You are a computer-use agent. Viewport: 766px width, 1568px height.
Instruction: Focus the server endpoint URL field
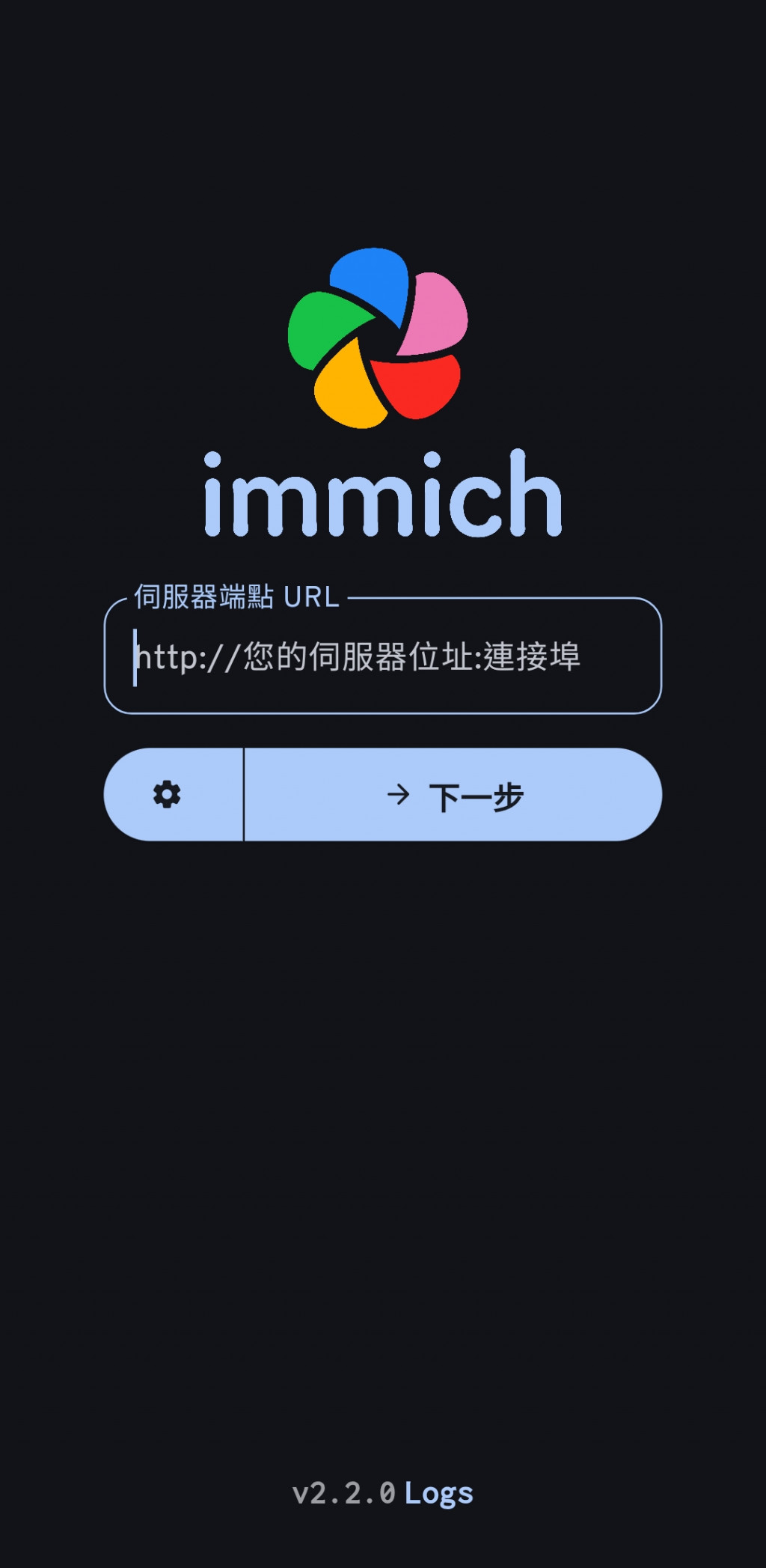pos(383,657)
